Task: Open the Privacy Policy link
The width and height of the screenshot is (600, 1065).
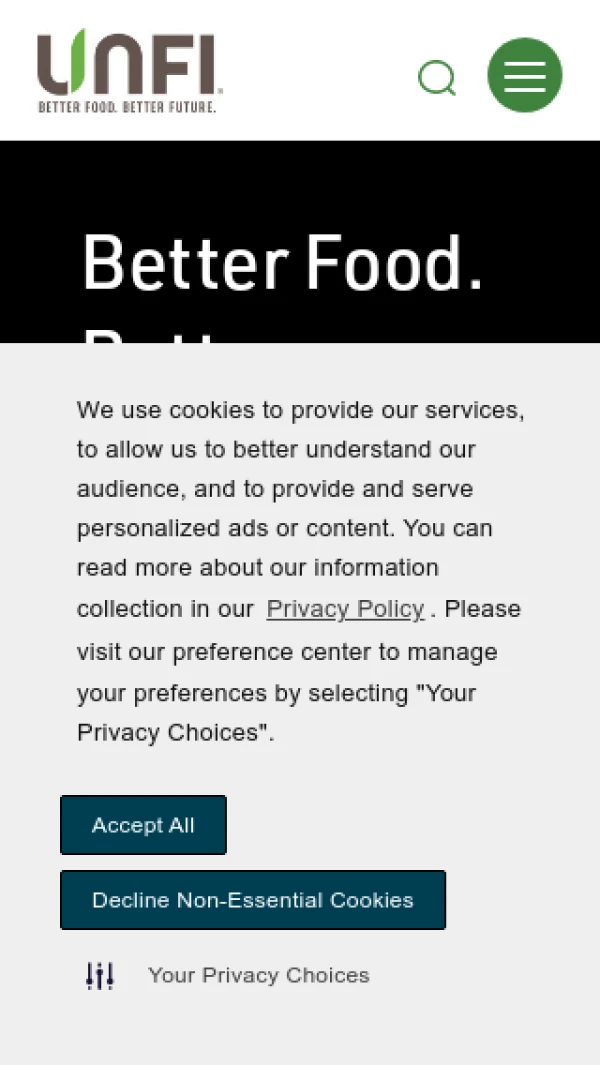Action: 345,609
